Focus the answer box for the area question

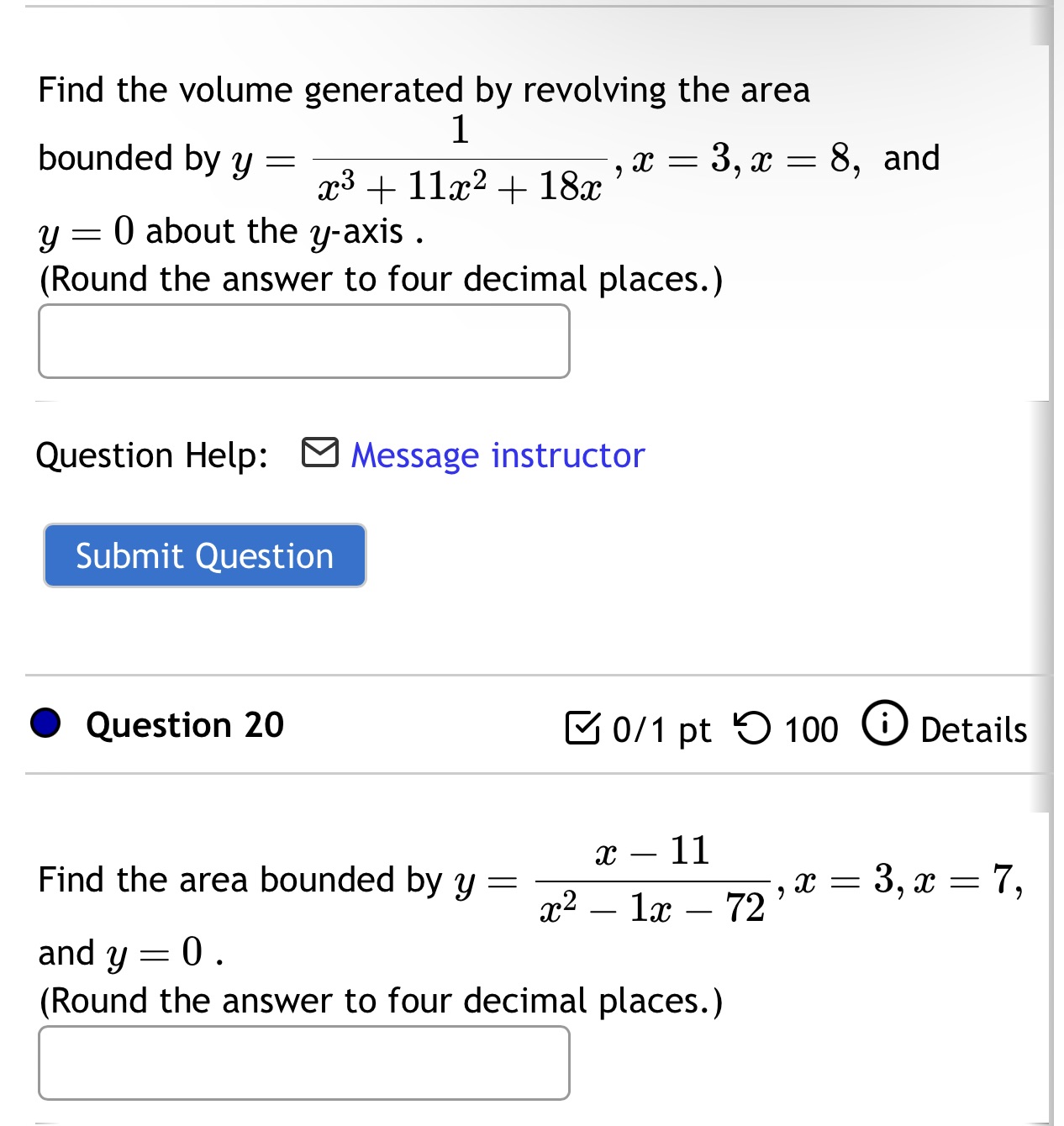(305, 1063)
